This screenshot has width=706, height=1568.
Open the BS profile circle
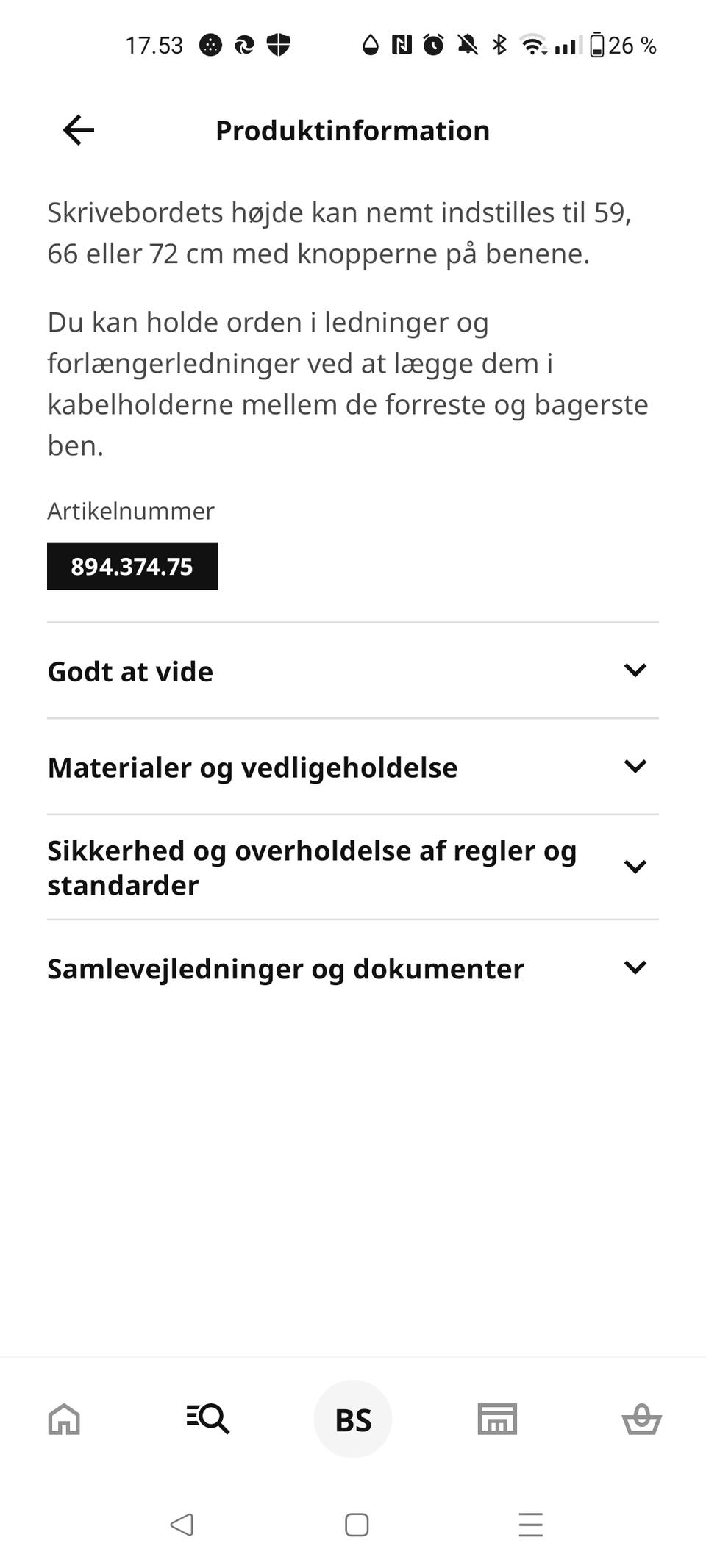click(353, 1417)
